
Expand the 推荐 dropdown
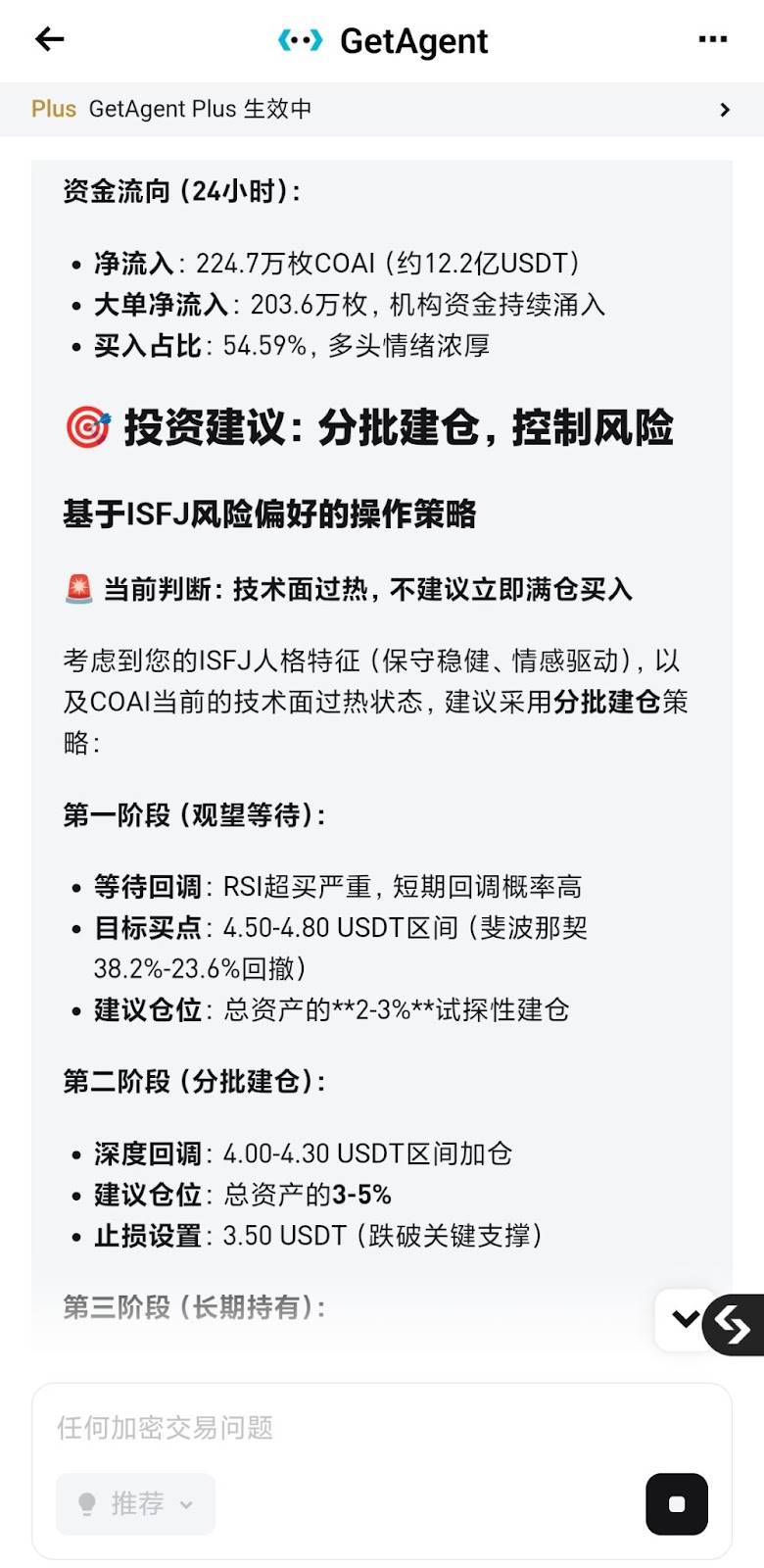click(135, 1503)
